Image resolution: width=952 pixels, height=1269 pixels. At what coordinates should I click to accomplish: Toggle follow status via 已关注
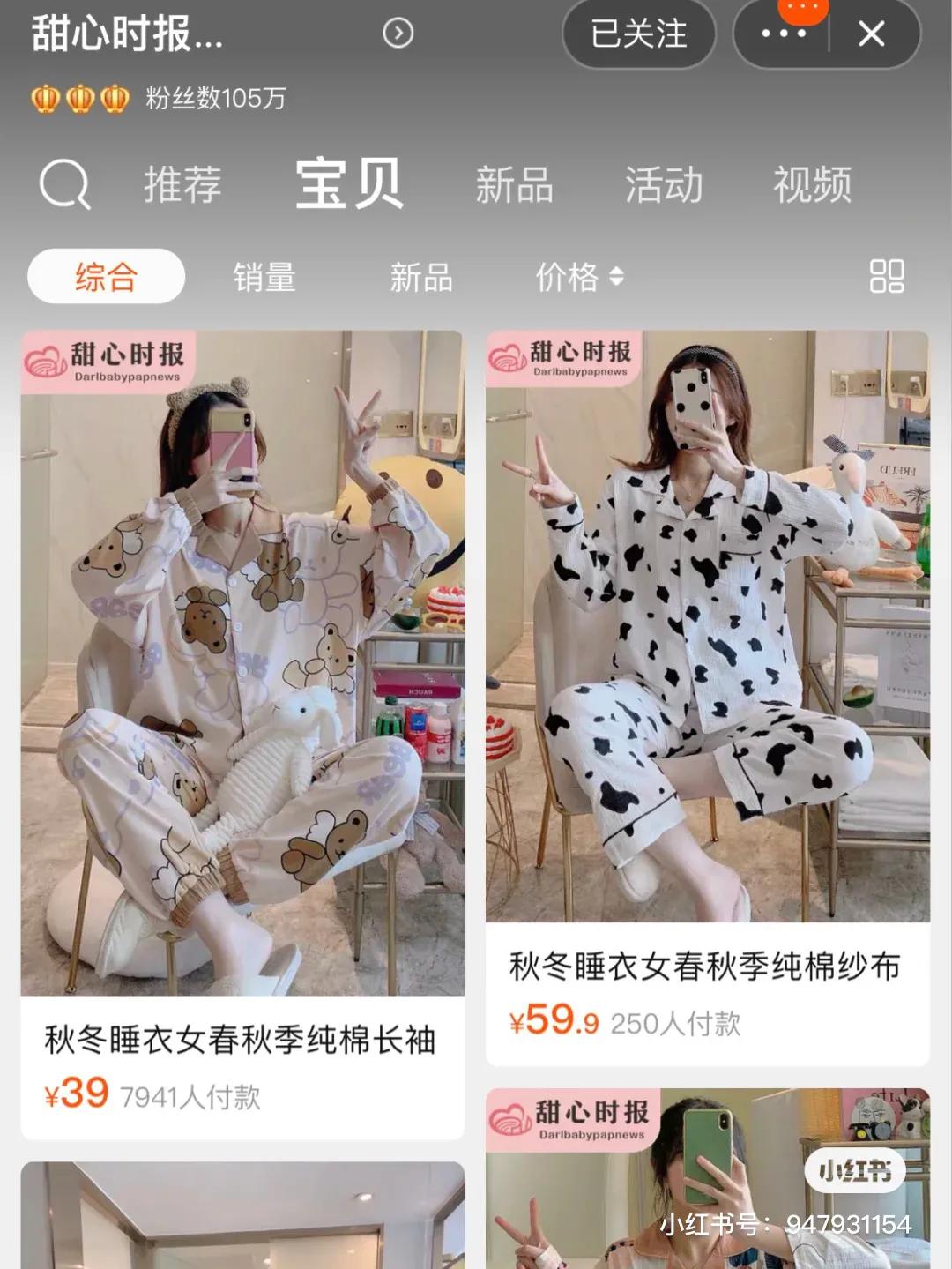point(637,34)
